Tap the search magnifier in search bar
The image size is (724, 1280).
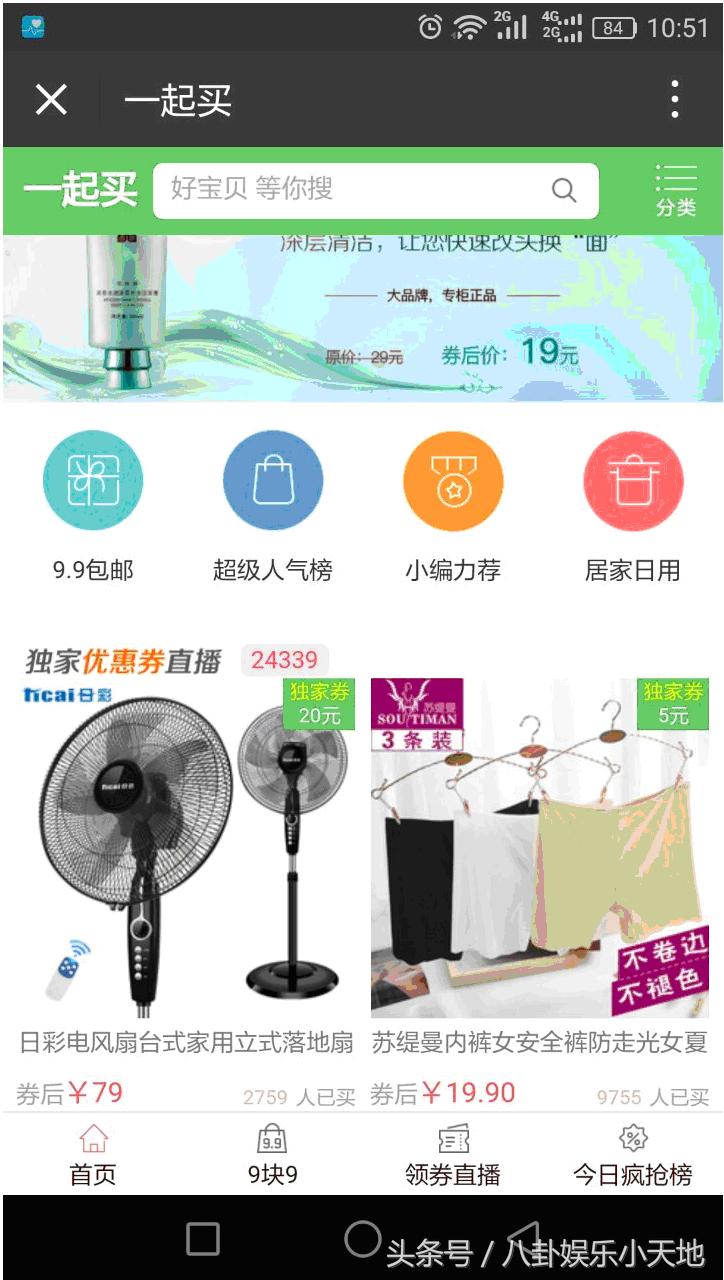564,189
